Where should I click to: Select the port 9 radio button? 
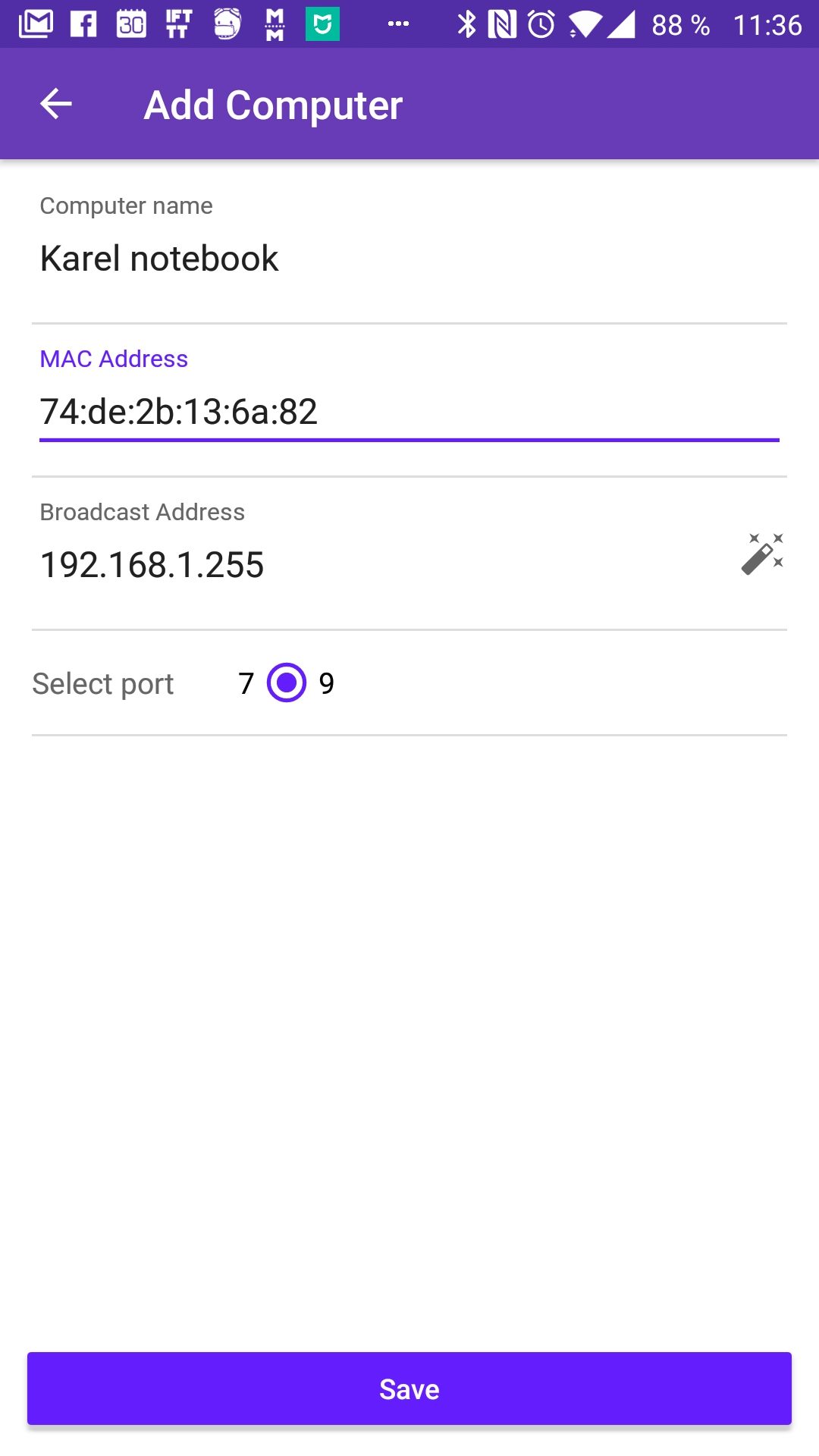[x=287, y=683]
